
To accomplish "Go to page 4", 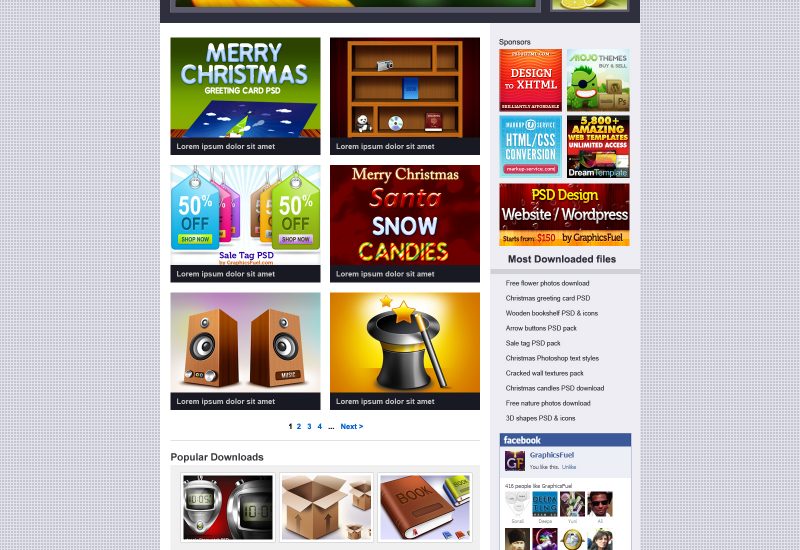I will (320, 427).
